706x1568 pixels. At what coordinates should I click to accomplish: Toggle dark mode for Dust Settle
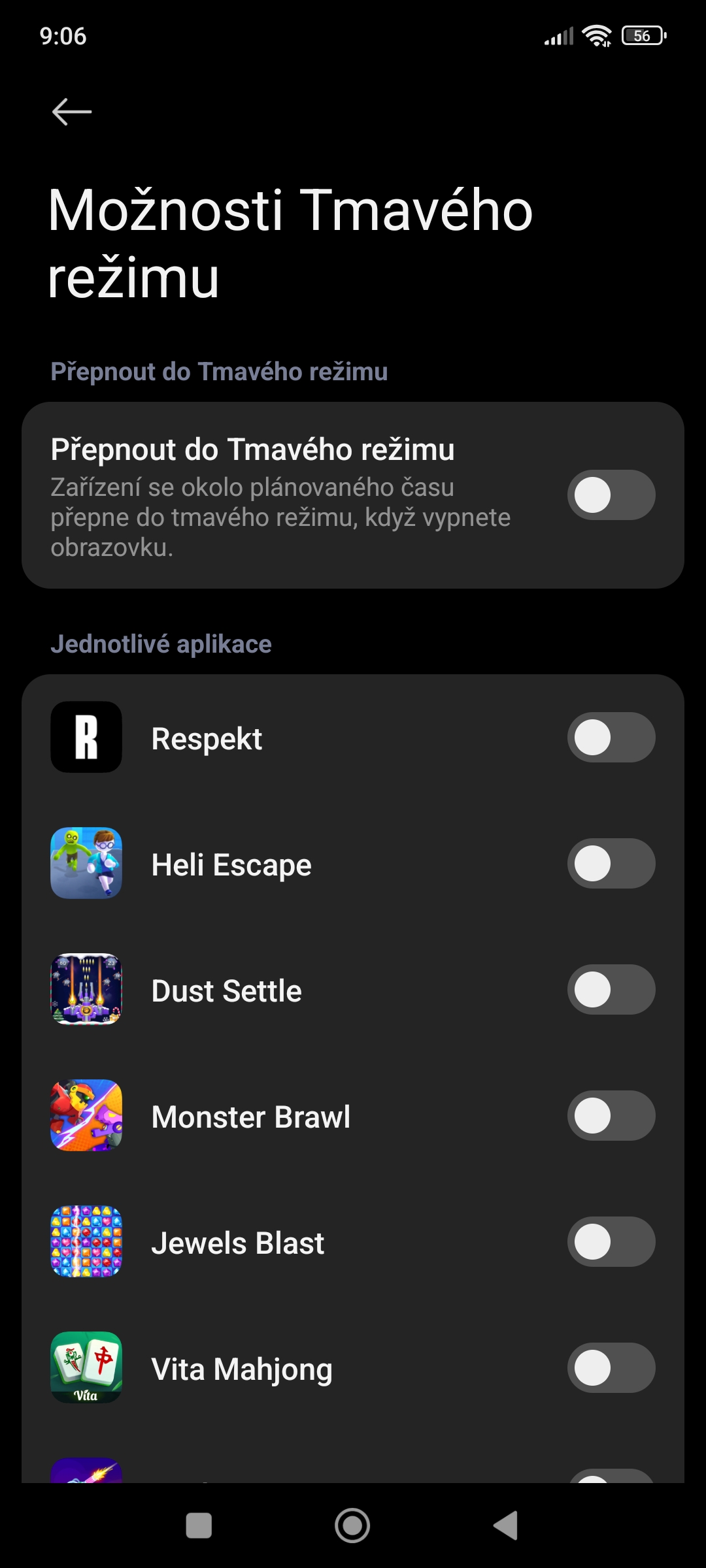[x=611, y=990]
